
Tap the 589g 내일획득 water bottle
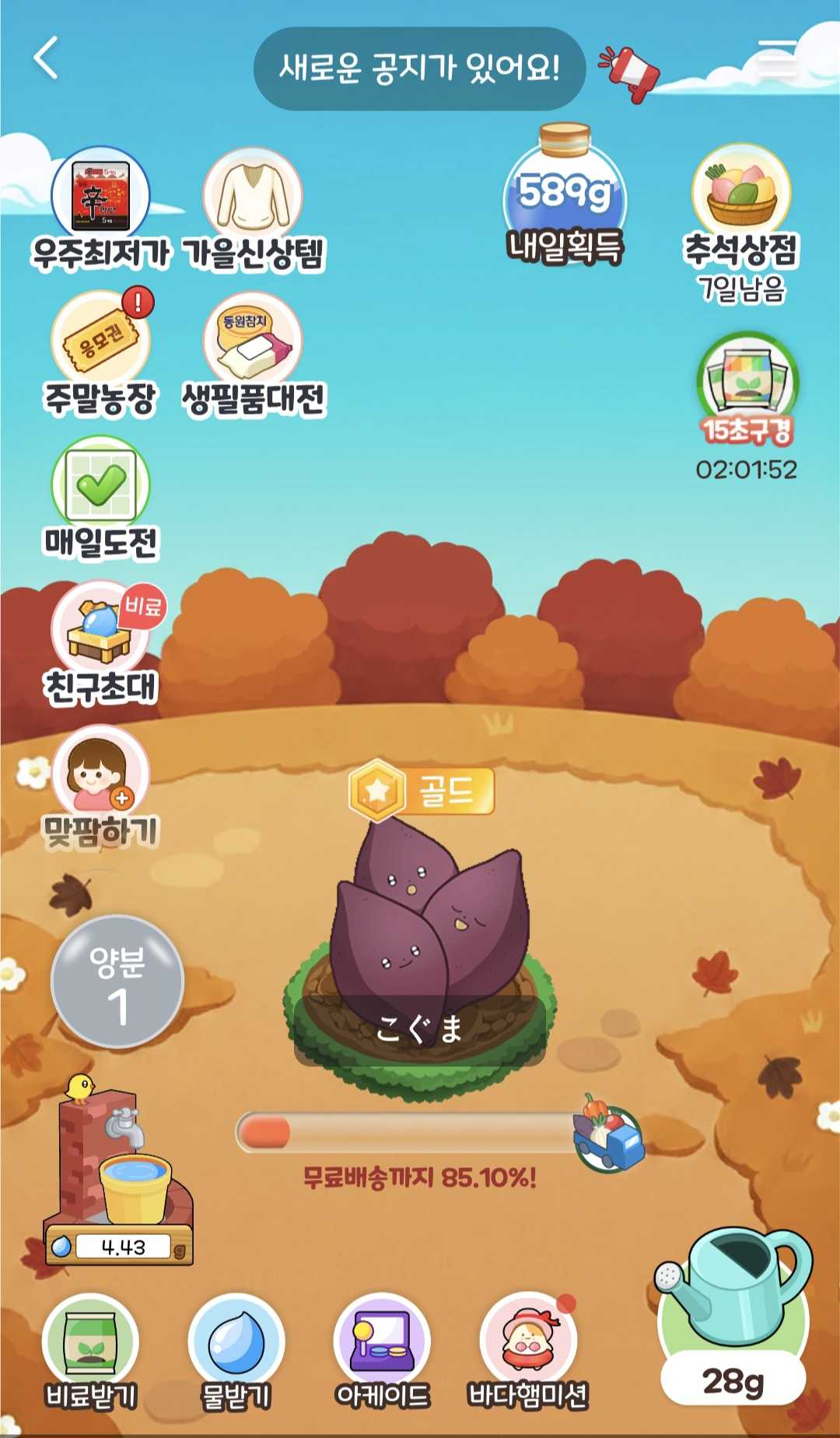[565, 191]
